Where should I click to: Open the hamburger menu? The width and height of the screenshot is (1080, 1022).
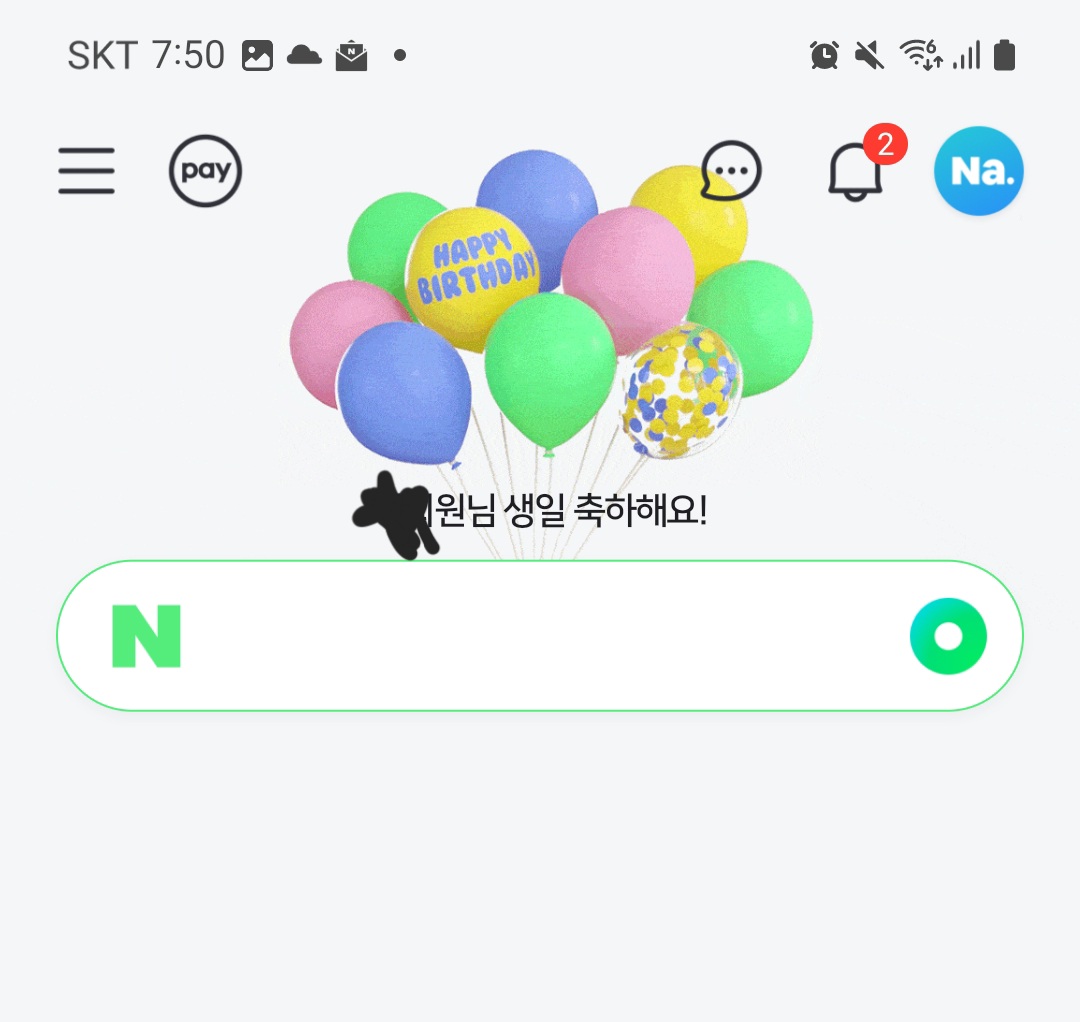coord(86,170)
